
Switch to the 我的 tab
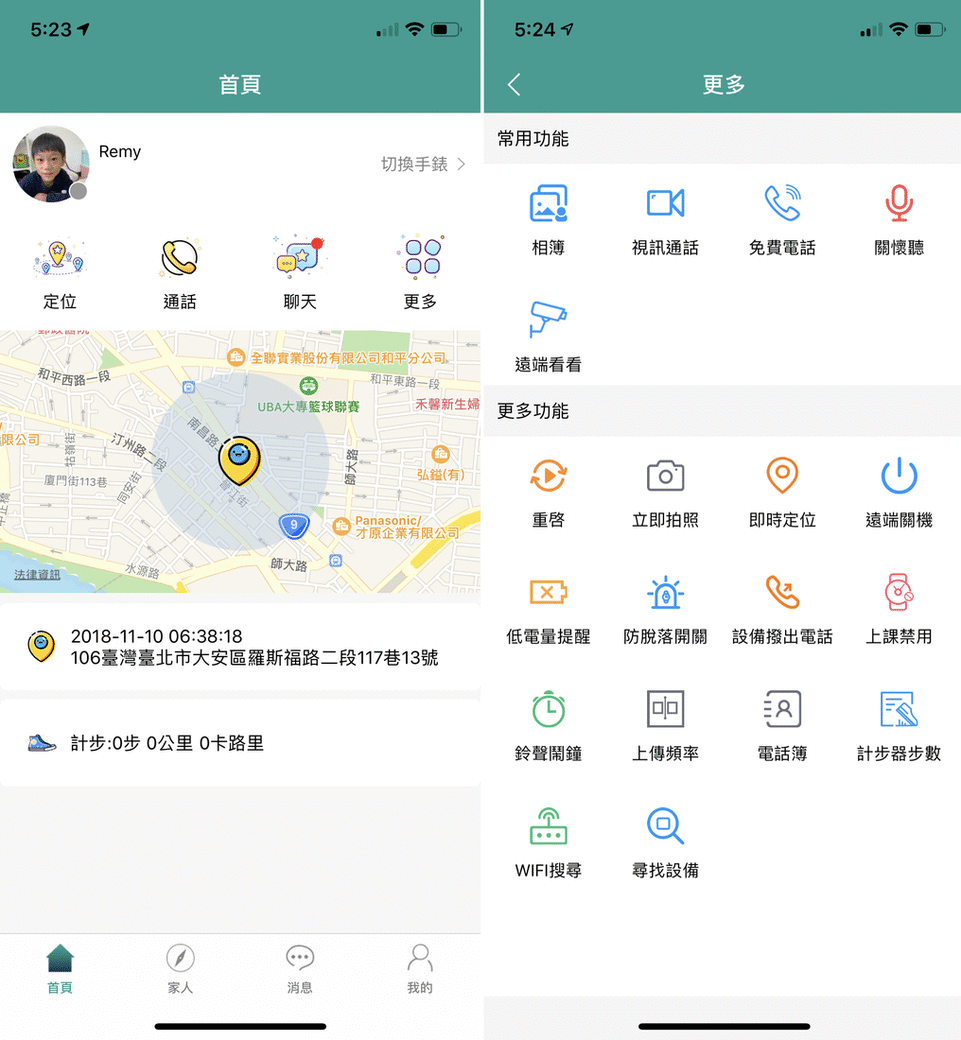click(420, 968)
